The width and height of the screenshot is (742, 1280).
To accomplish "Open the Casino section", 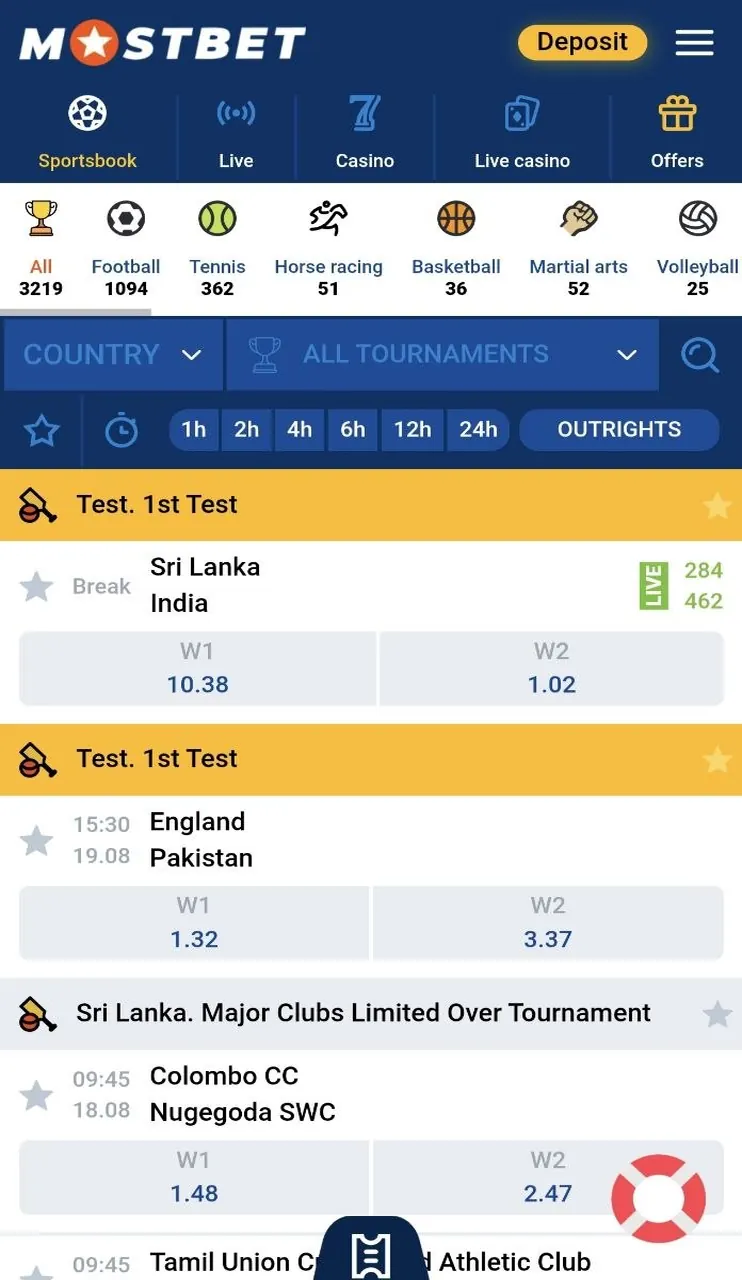I will click(x=364, y=134).
